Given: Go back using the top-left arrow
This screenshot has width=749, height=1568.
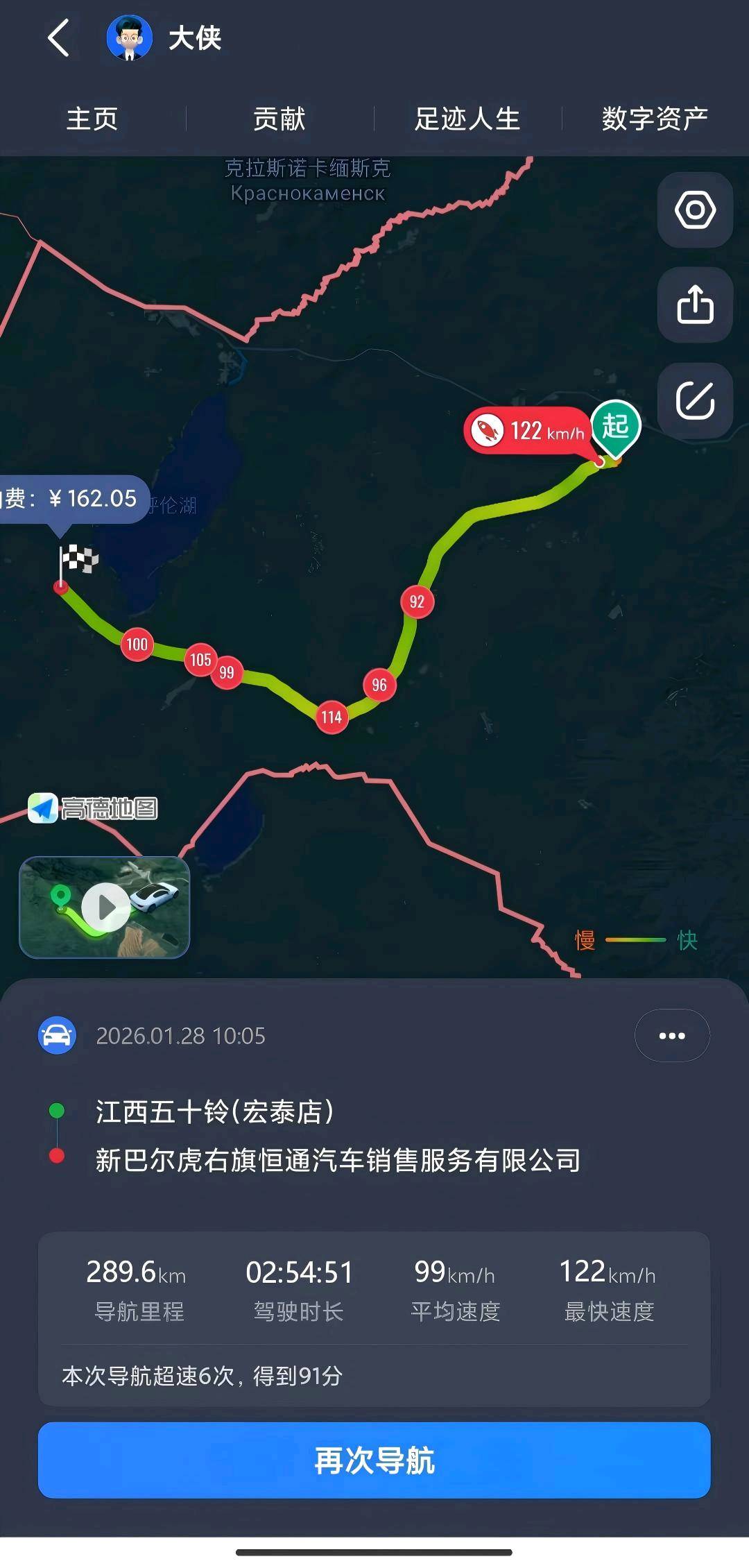Looking at the screenshot, I should (59, 37).
